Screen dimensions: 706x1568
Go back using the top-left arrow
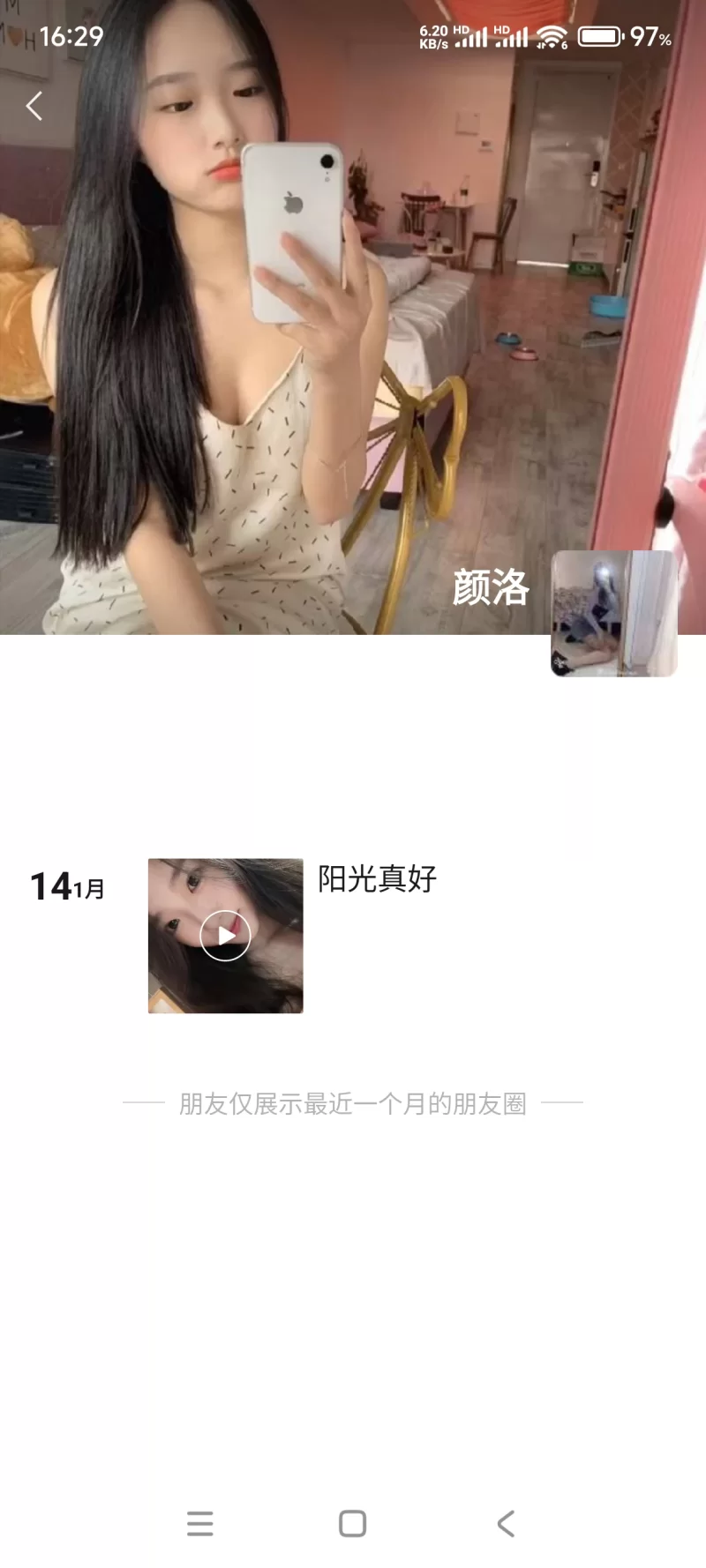(34, 107)
